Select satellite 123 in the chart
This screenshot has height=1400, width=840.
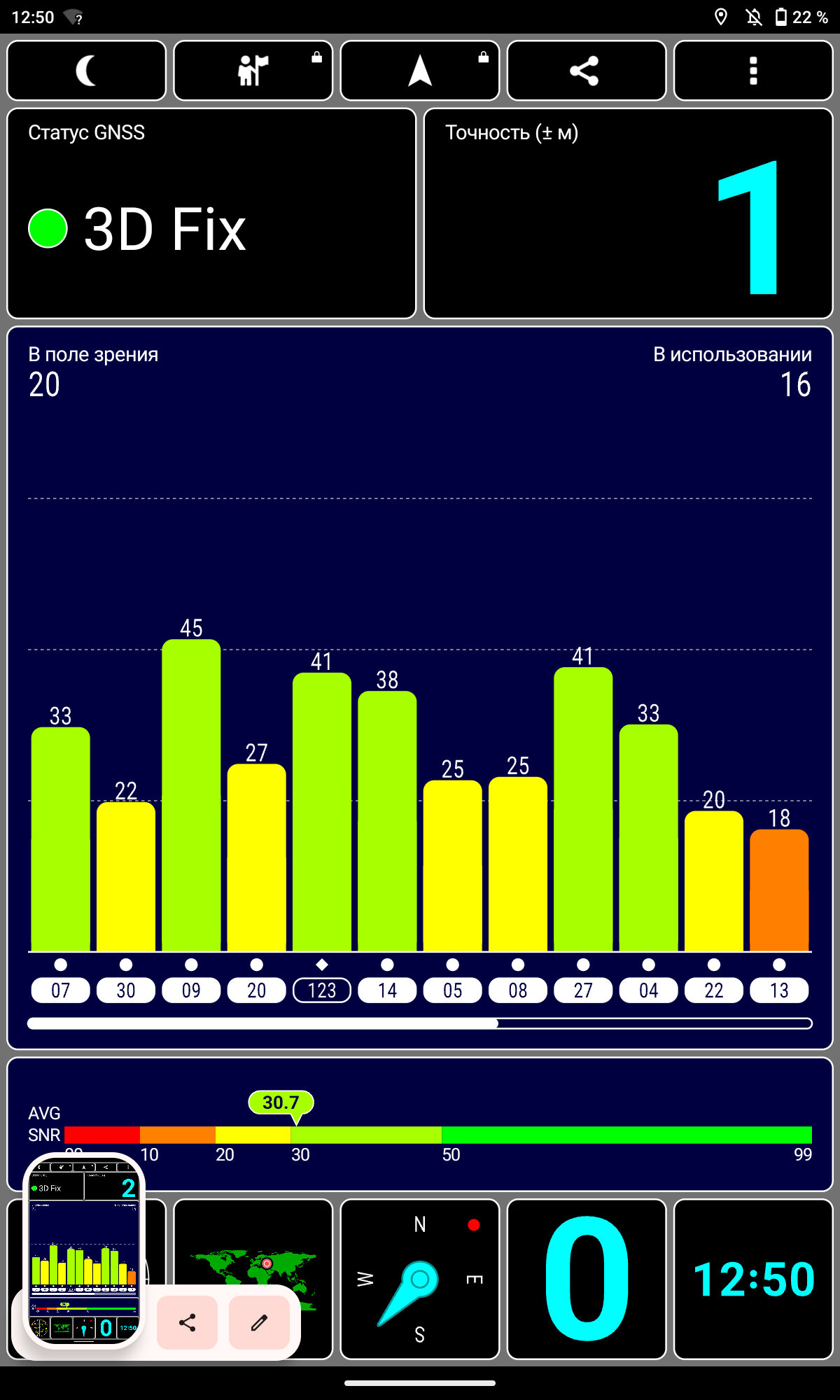(322, 990)
